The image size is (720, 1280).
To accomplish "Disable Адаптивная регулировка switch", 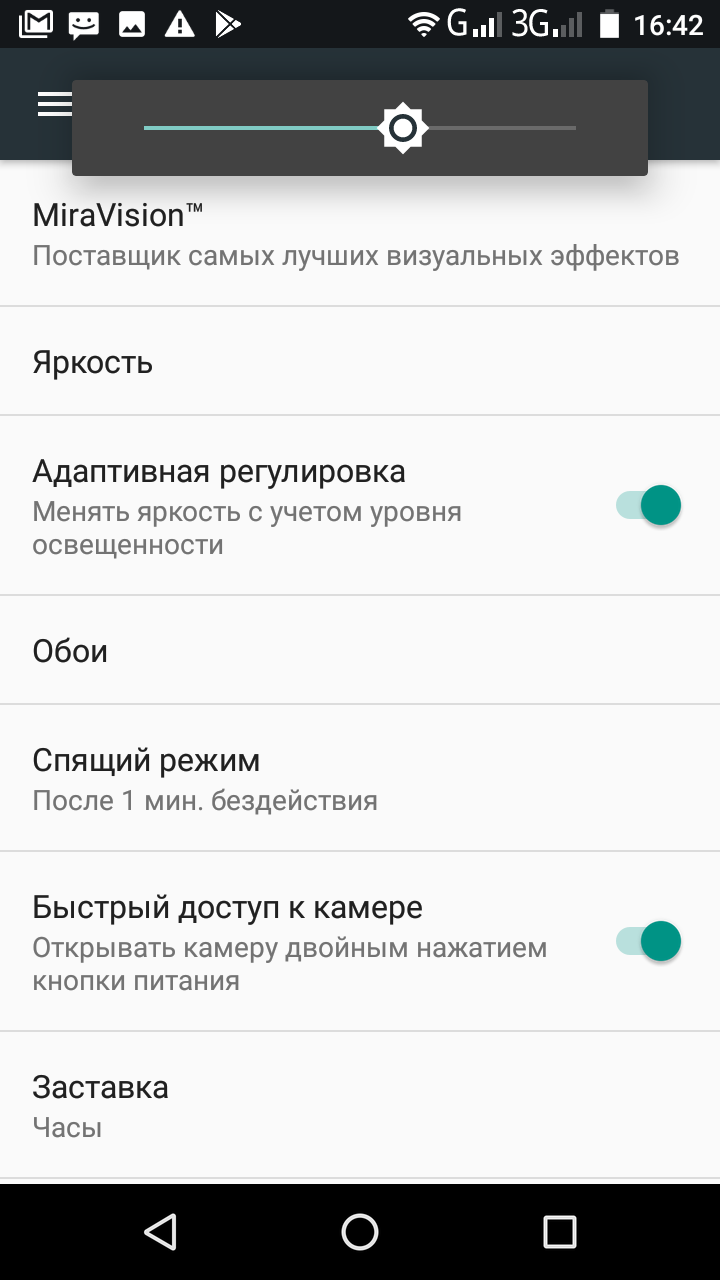I will click(x=648, y=505).
